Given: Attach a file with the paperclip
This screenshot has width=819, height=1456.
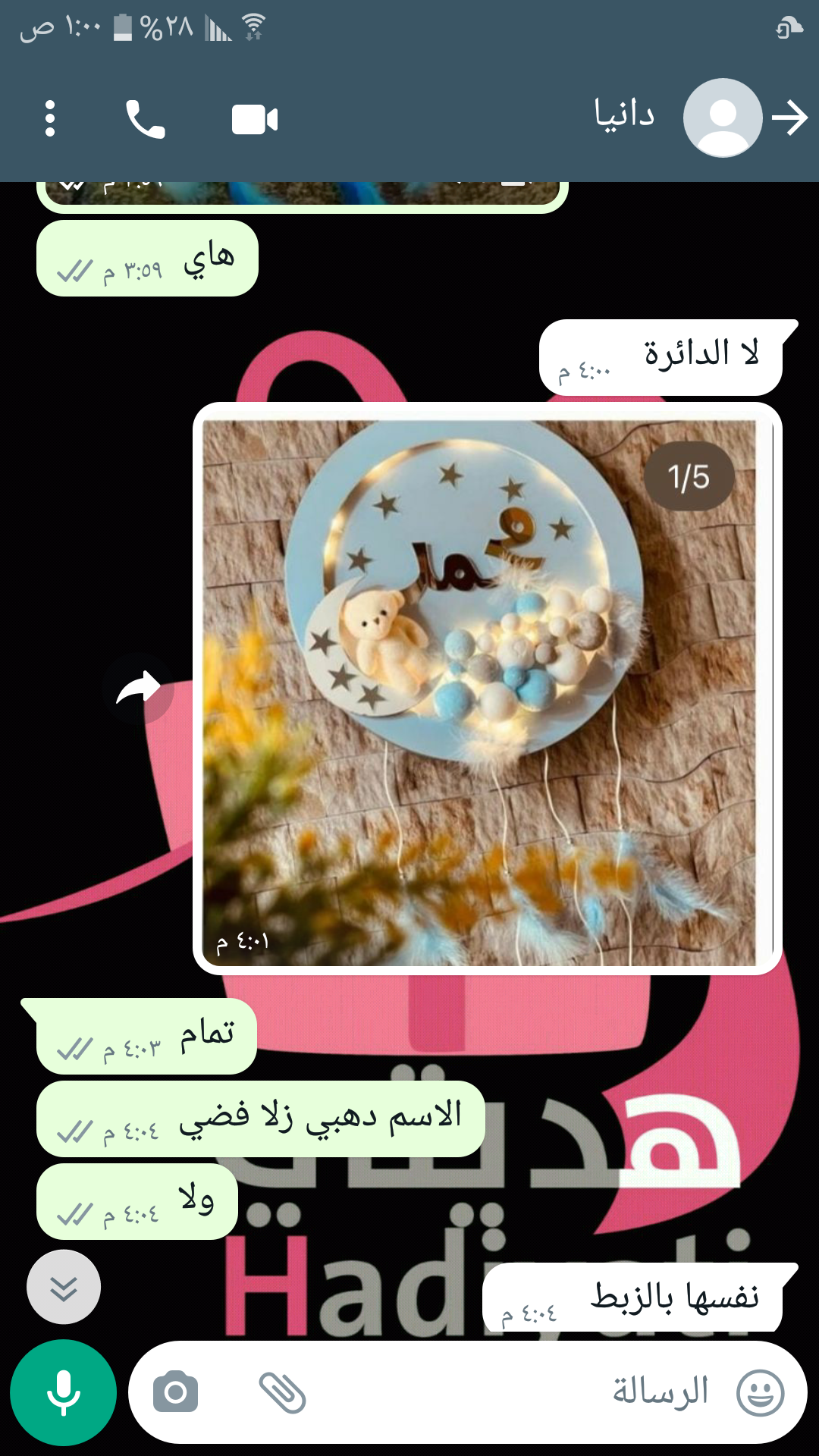Looking at the screenshot, I should [x=282, y=1392].
